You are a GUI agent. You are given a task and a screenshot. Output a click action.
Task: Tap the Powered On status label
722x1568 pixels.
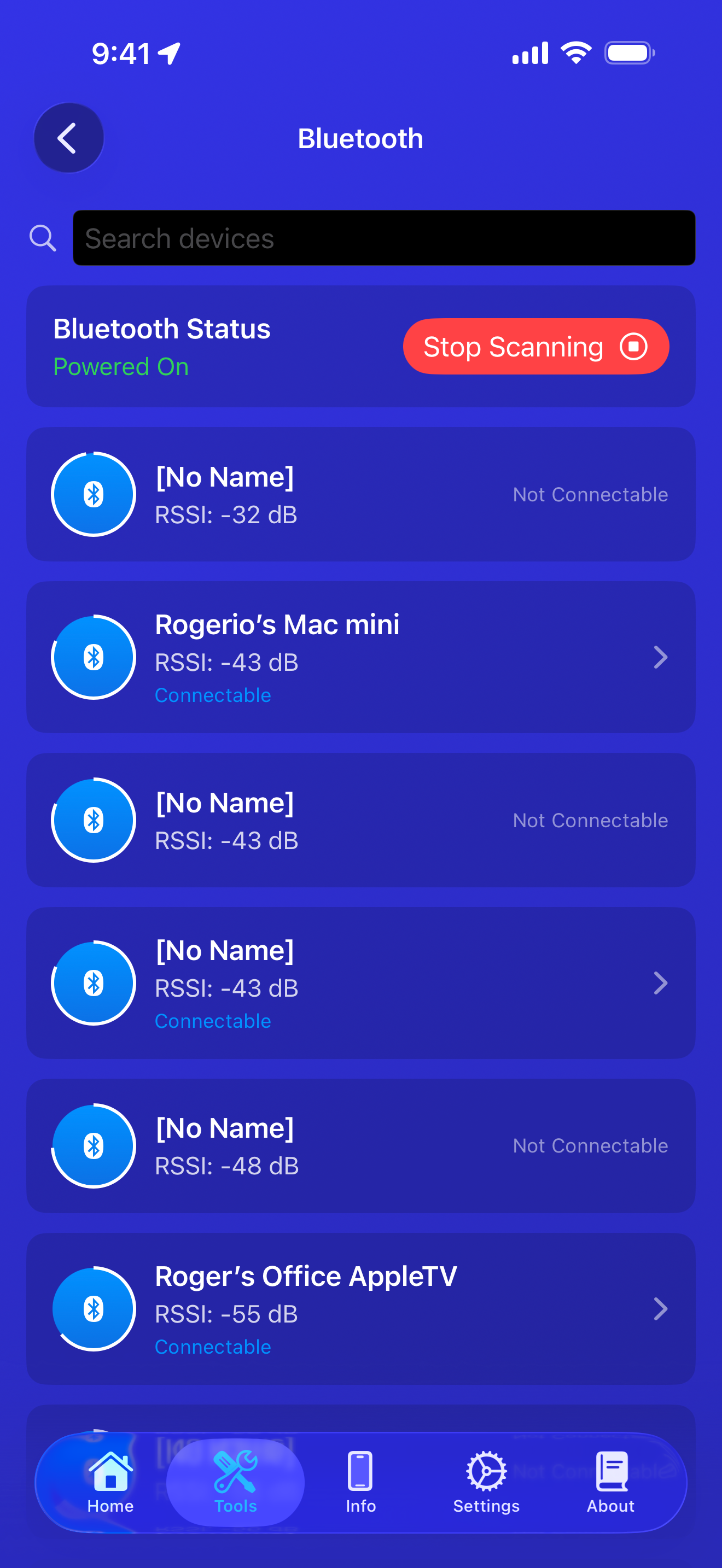(120, 366)
